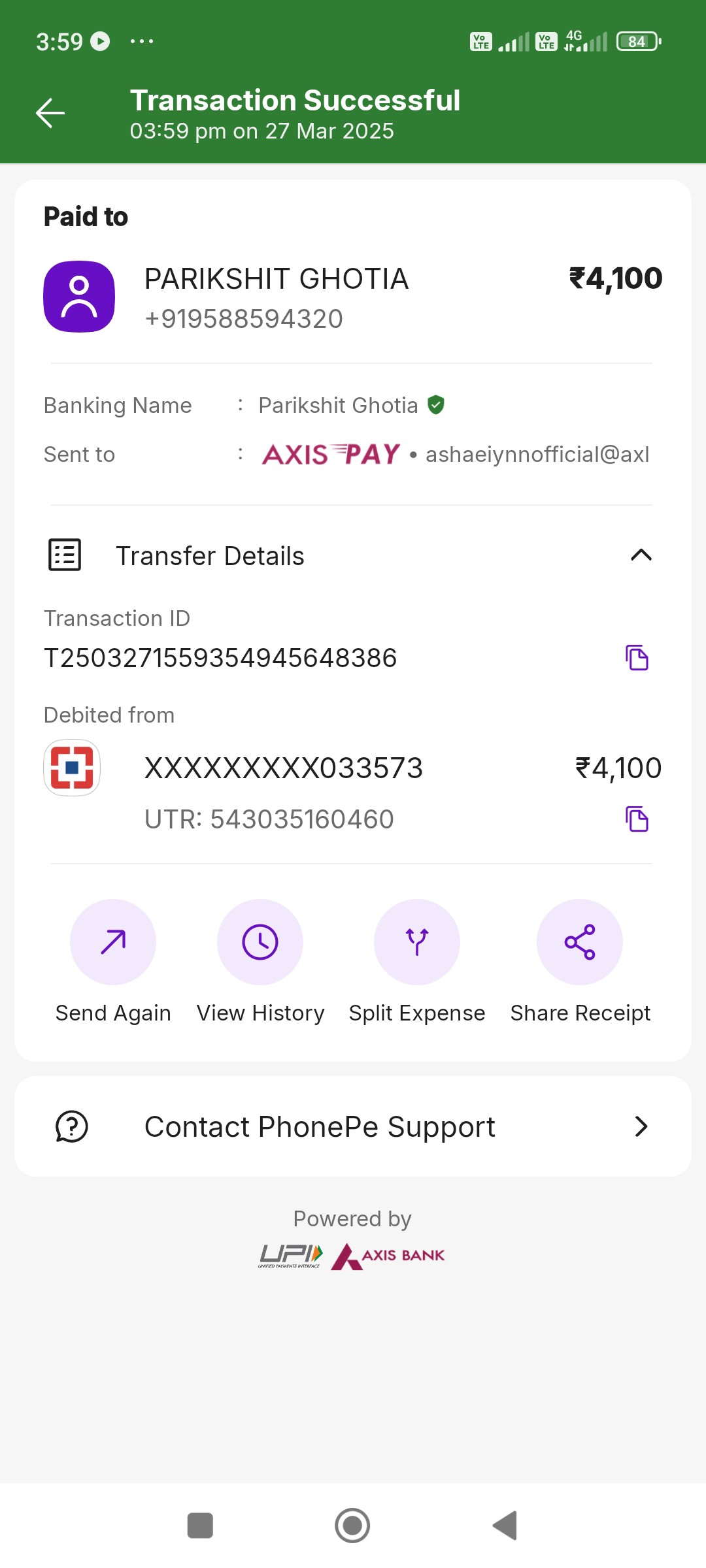Copy the UTR number

tap(637, 819)
